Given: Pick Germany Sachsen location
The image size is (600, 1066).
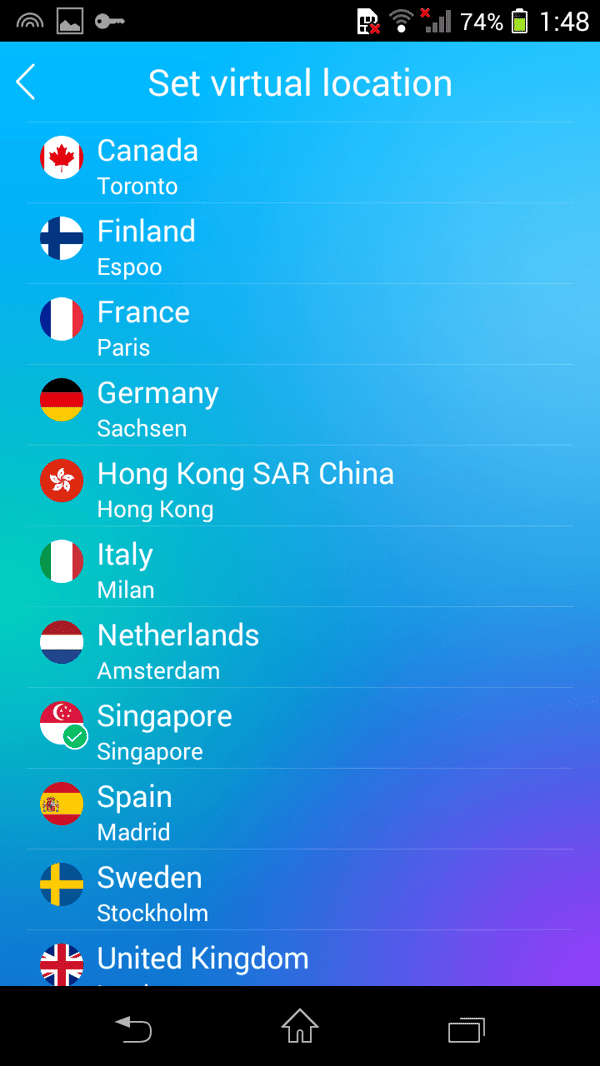Looking at the screenshot, I should coord(300,405).
